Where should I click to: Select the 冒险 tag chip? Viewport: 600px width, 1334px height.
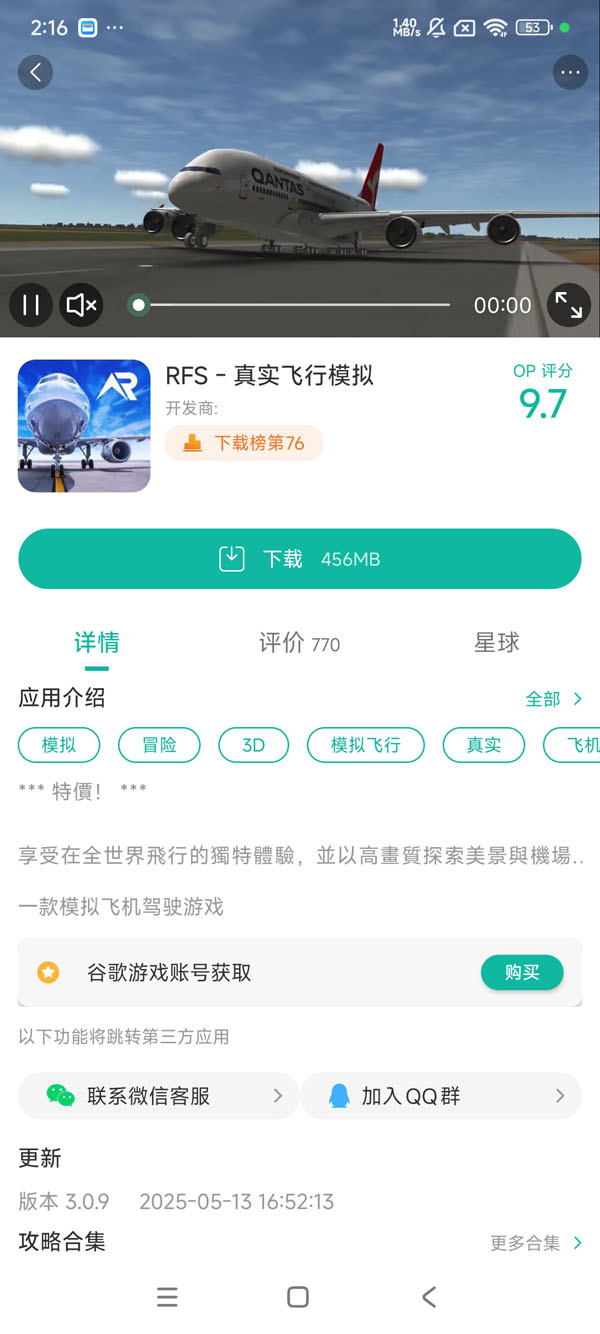pos(159,745)
